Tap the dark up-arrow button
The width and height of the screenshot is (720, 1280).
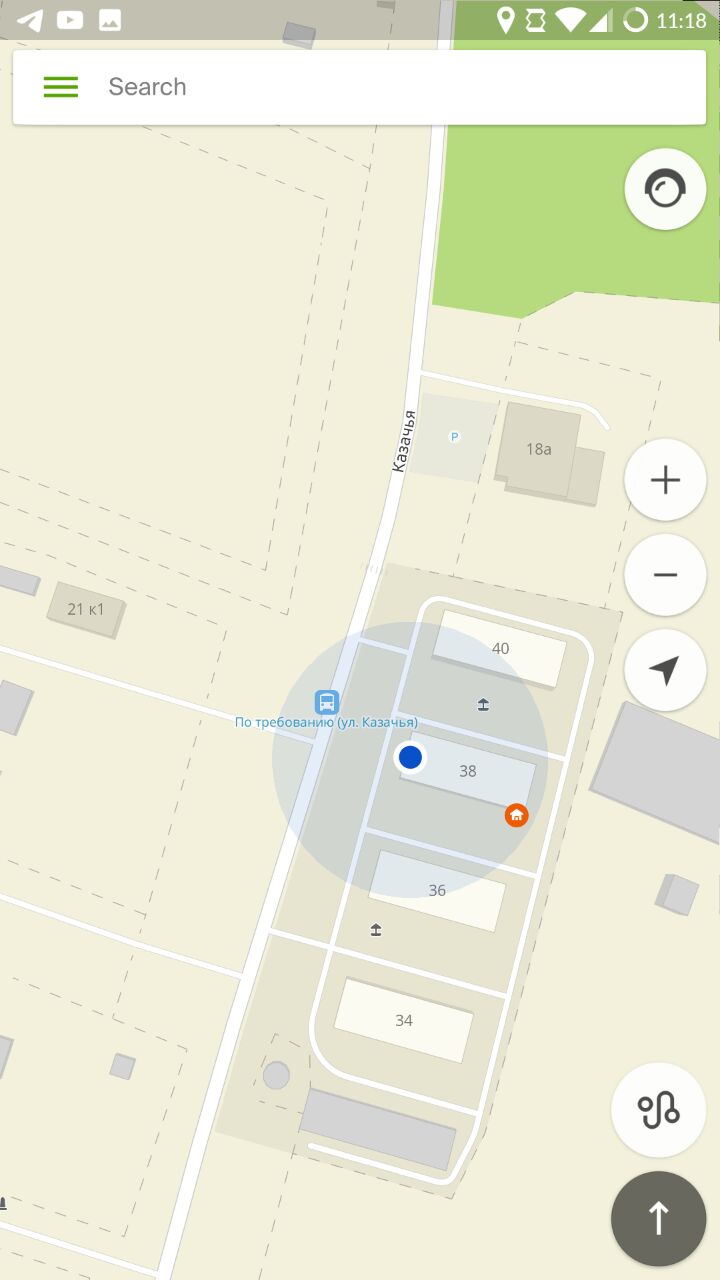point(658,1218)
